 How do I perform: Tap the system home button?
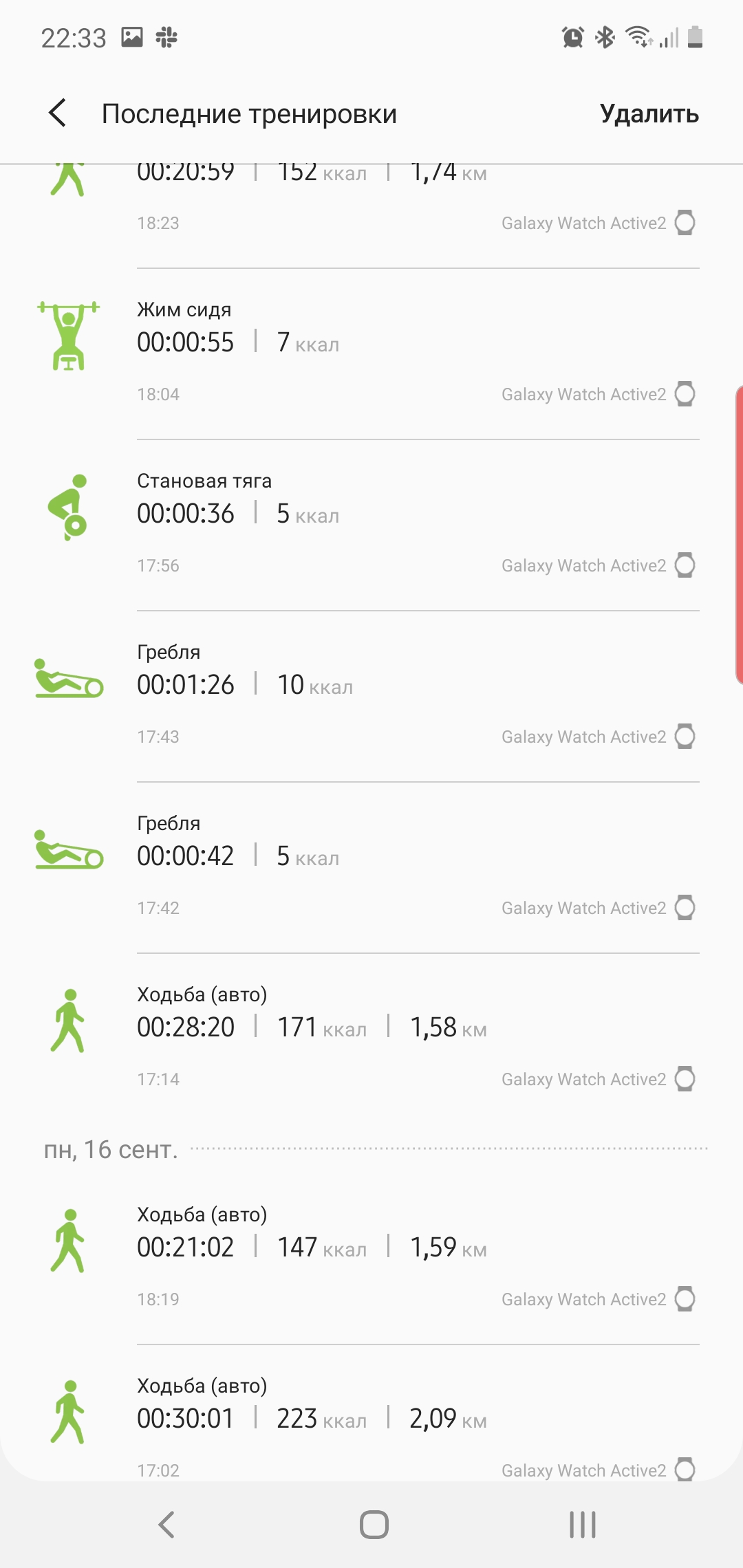point(374,1525)
